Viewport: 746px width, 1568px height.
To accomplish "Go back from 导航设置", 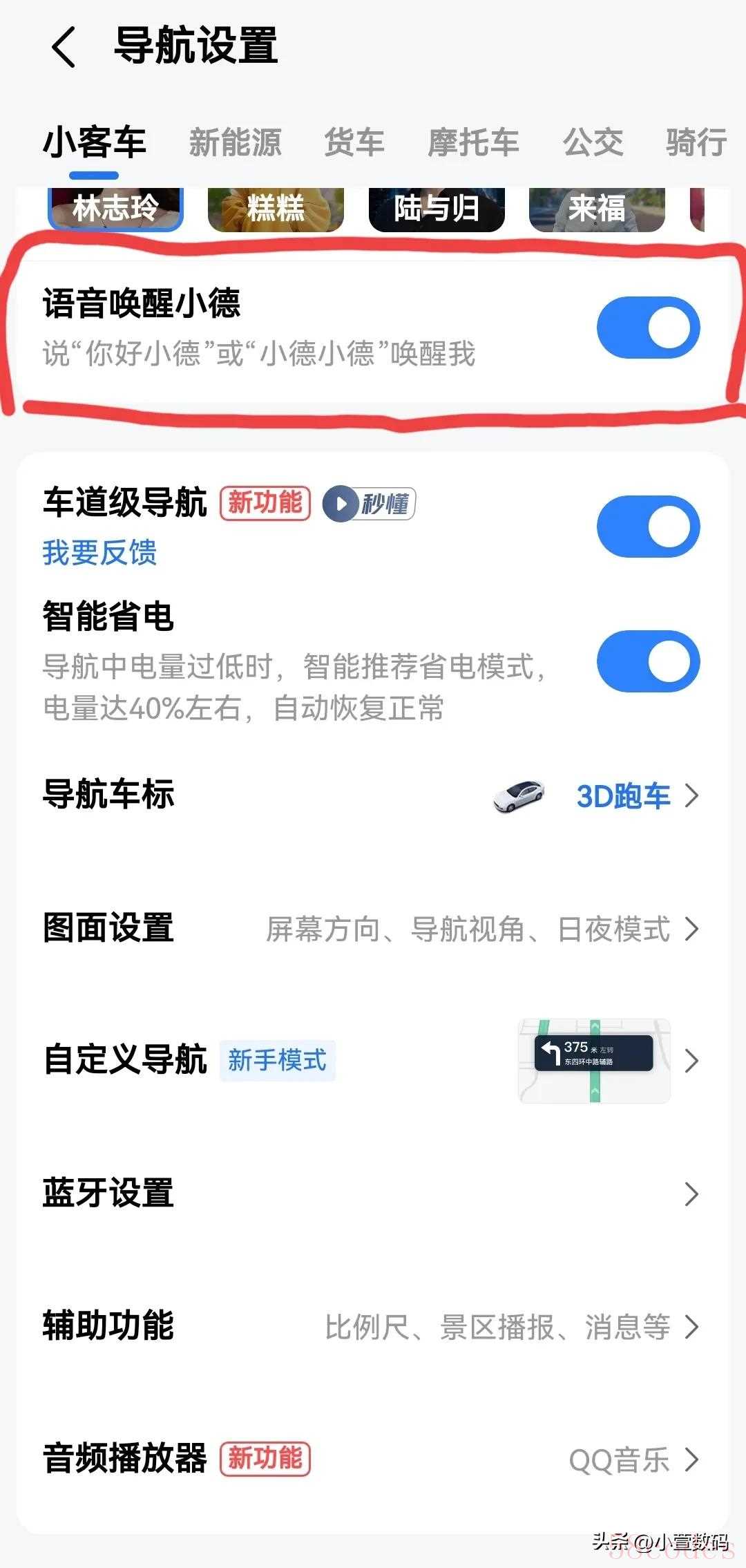I will pos(64,47).
